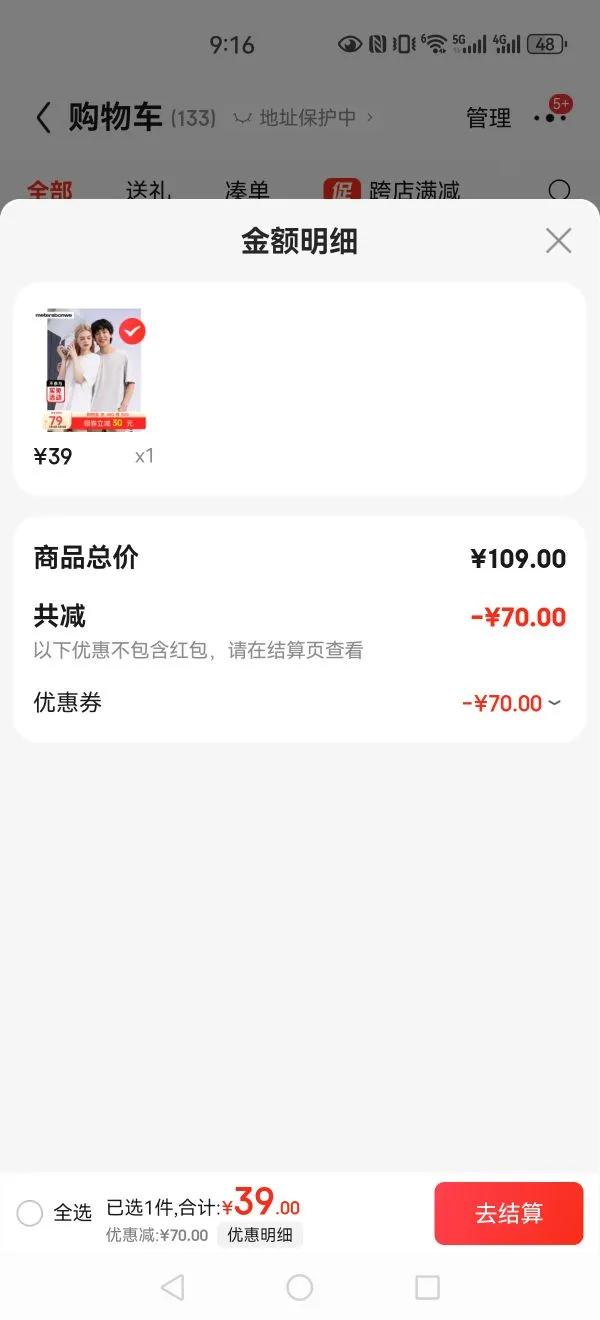
Task: Tap the system back button
Action: 173,1287
